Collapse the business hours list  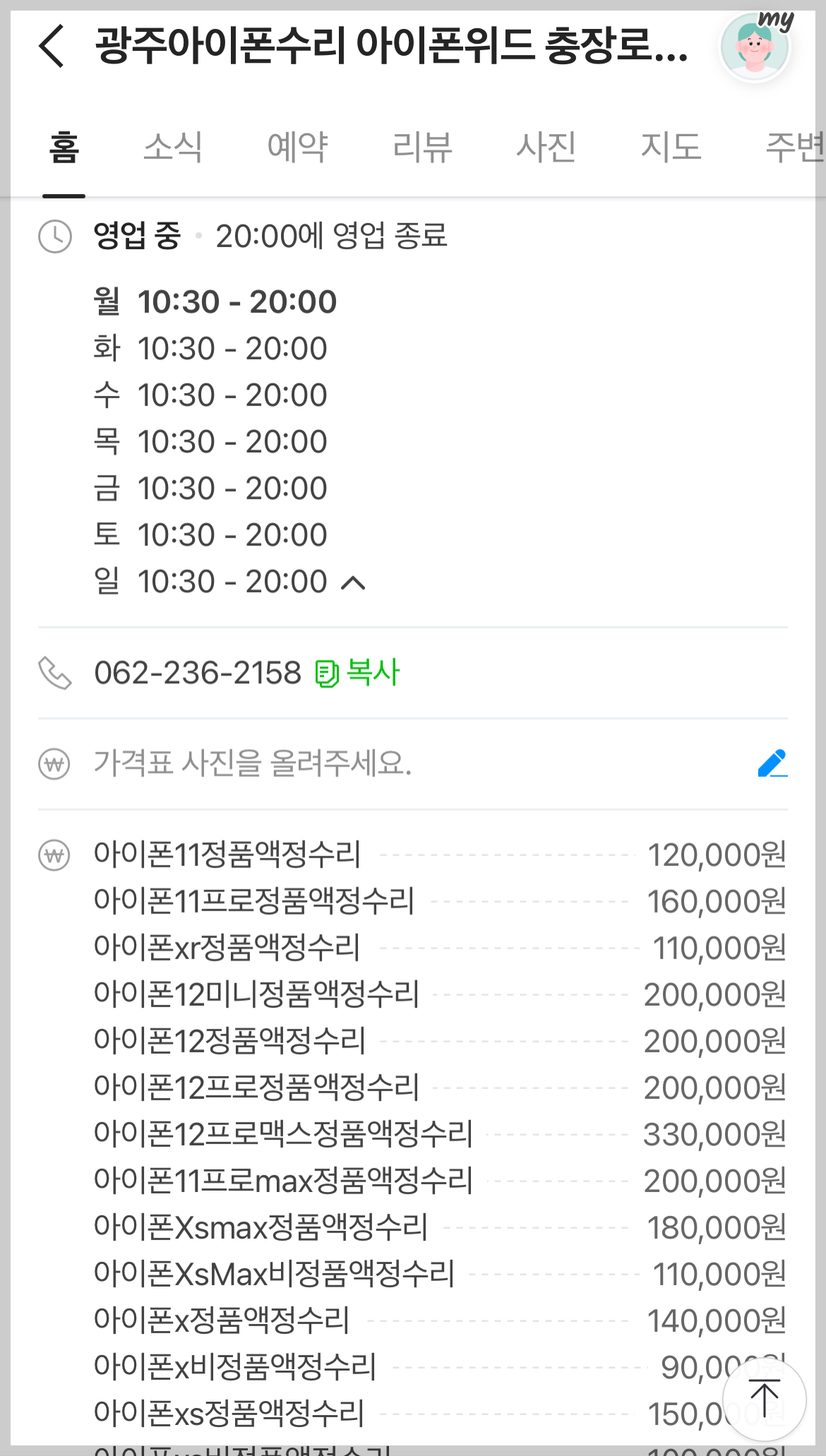pos(353,583)
